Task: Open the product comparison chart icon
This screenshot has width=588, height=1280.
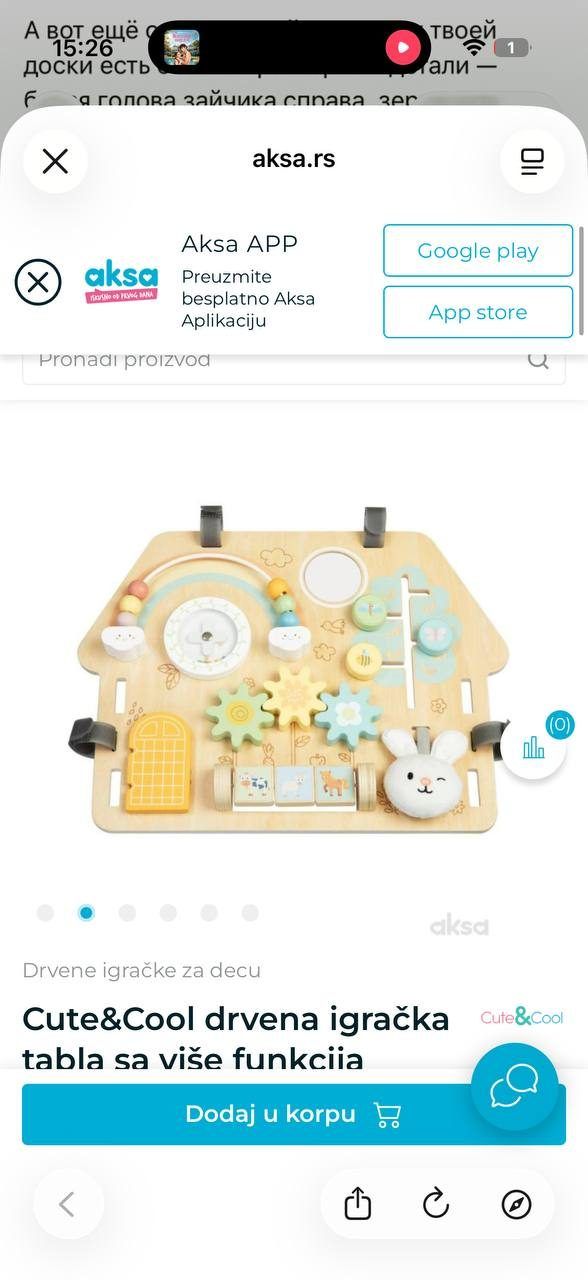Action: coord(533,746)
